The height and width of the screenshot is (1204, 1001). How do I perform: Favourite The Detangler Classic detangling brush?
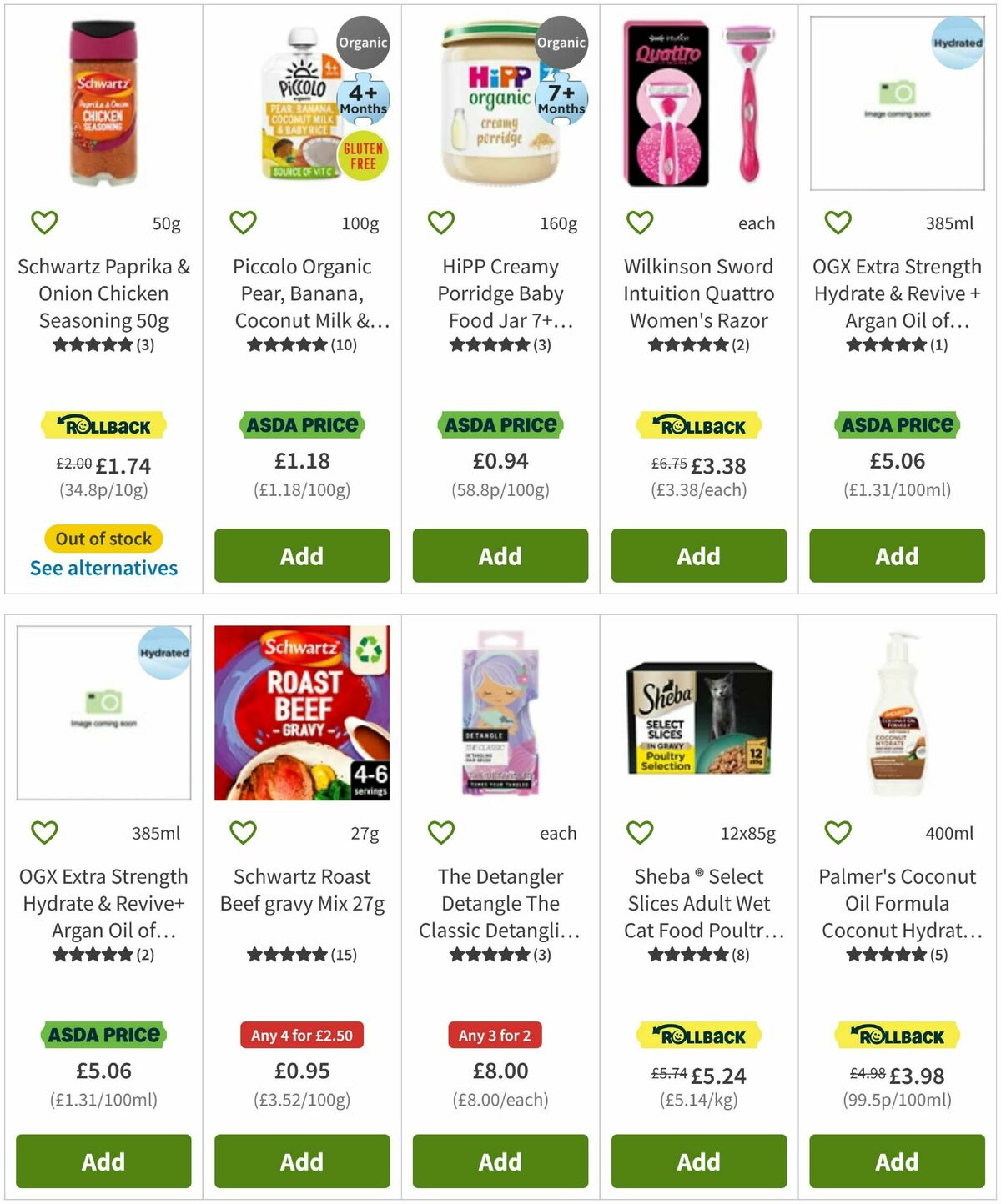pos(440,831)
